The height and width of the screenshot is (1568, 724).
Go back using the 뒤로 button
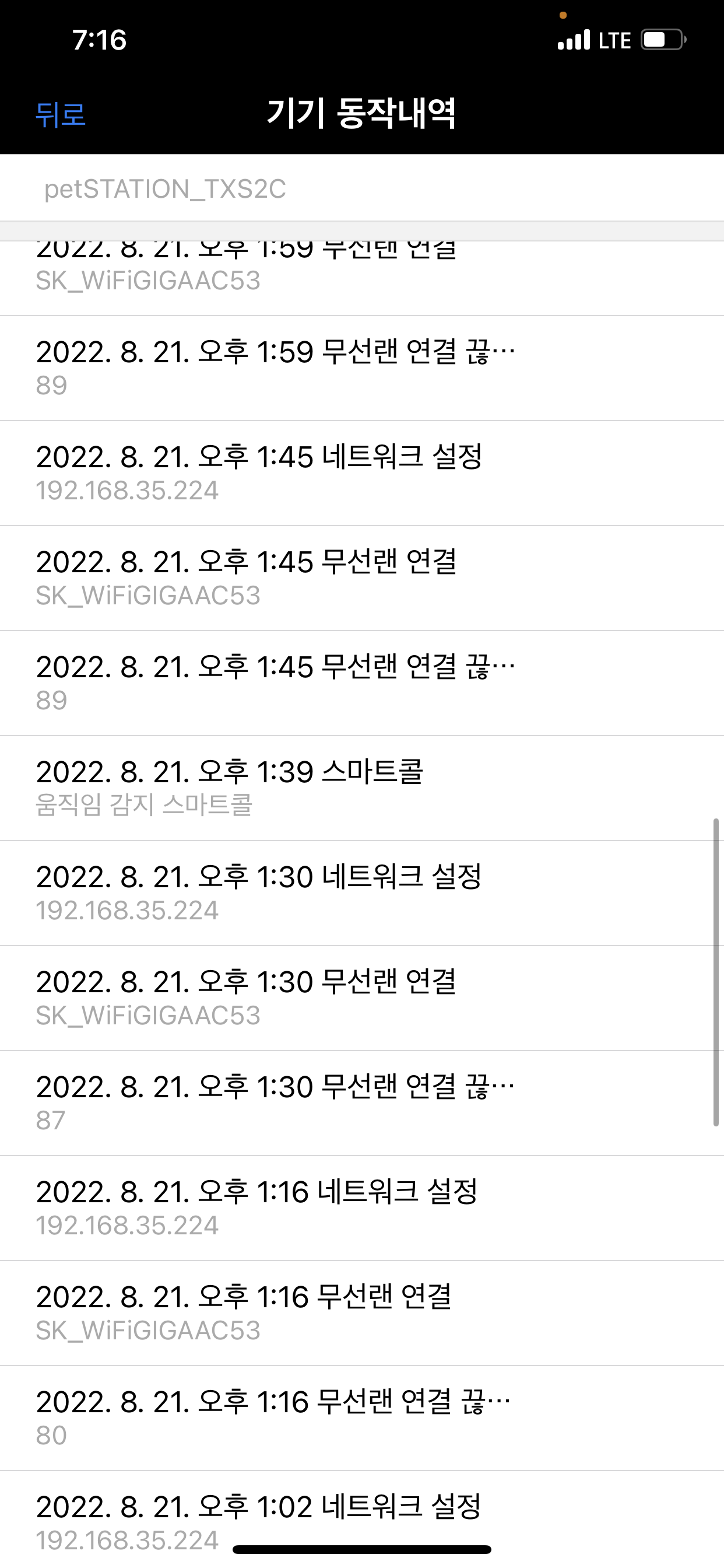(x=60, y=114)
